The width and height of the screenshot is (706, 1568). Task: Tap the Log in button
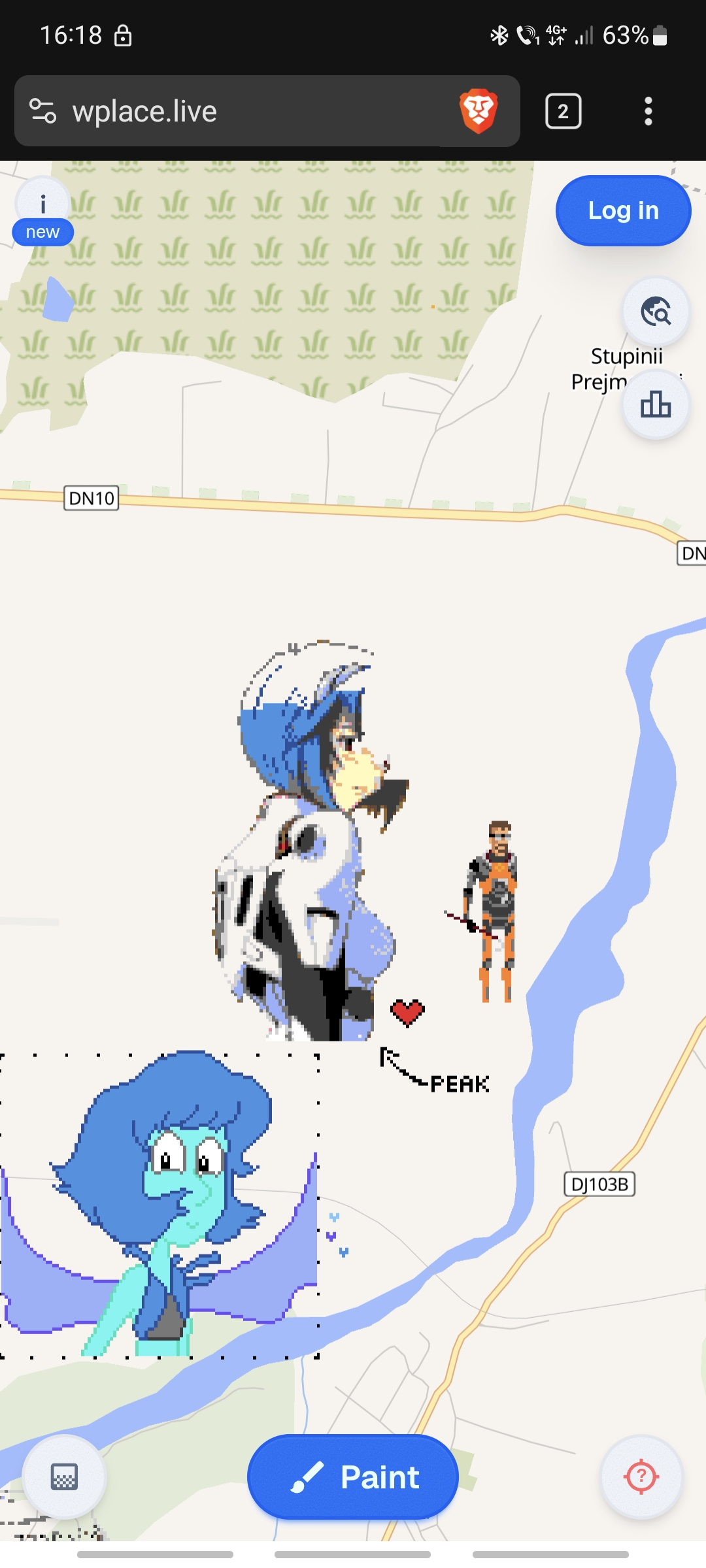(x=623, y=210)
